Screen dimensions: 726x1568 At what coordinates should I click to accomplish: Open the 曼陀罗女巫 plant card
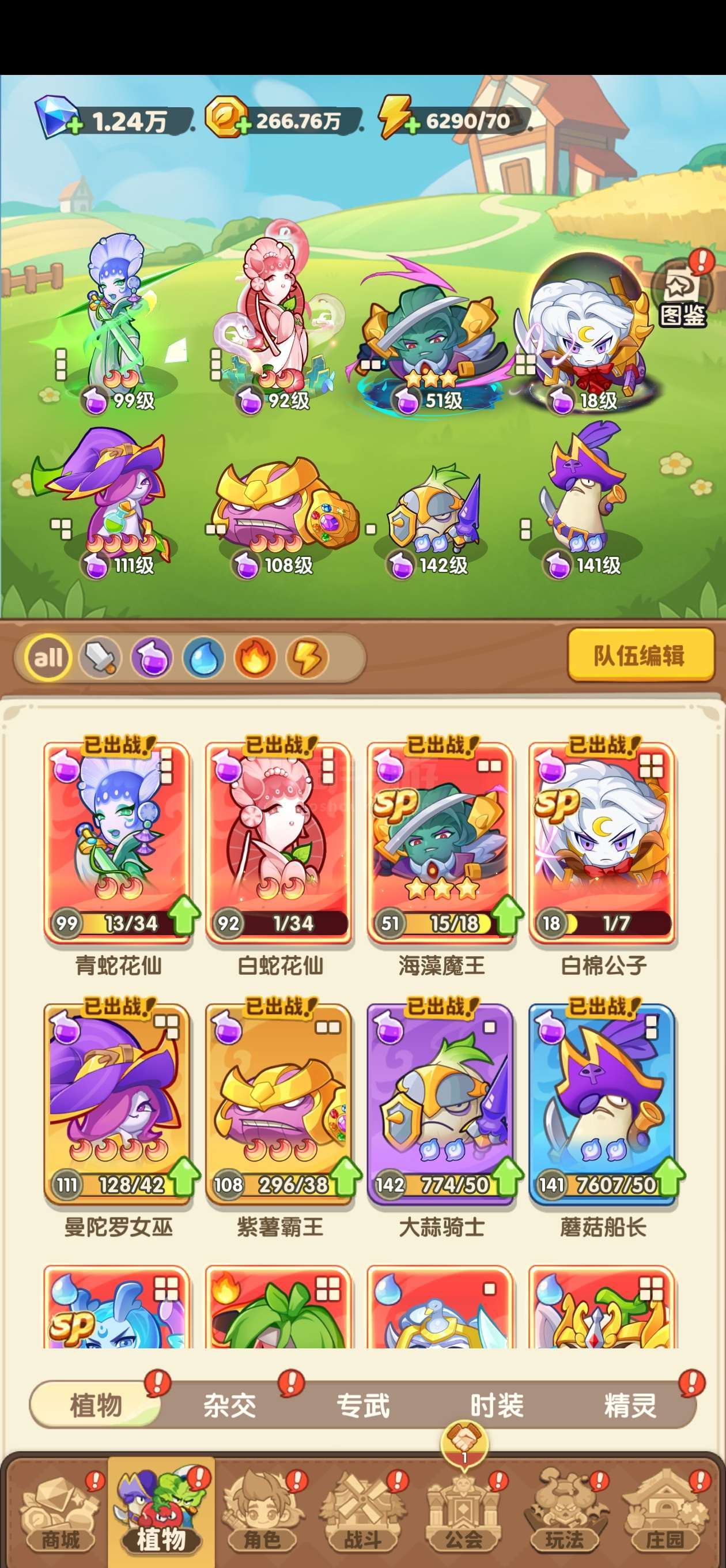[x=118, y=1103]
